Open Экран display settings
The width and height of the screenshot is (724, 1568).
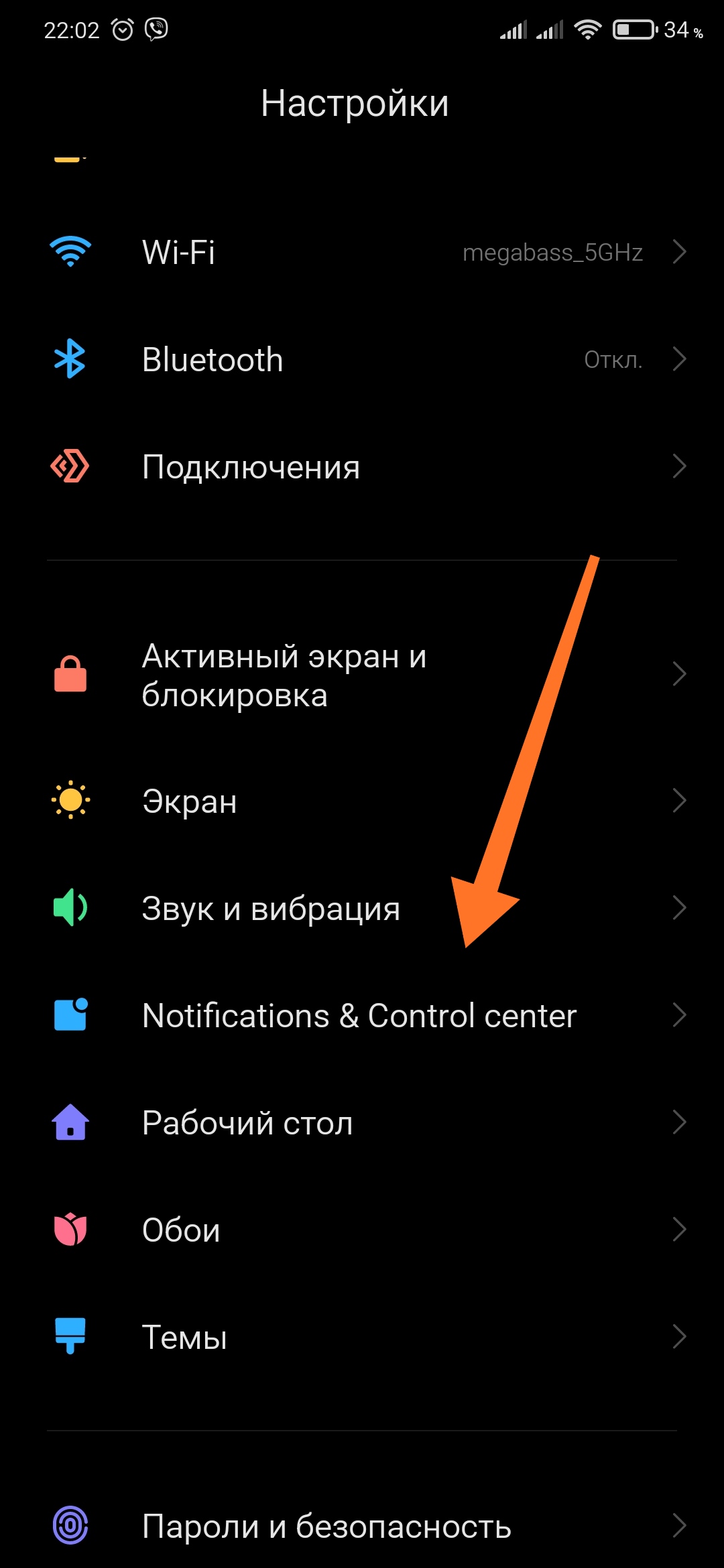pos(362,801)
